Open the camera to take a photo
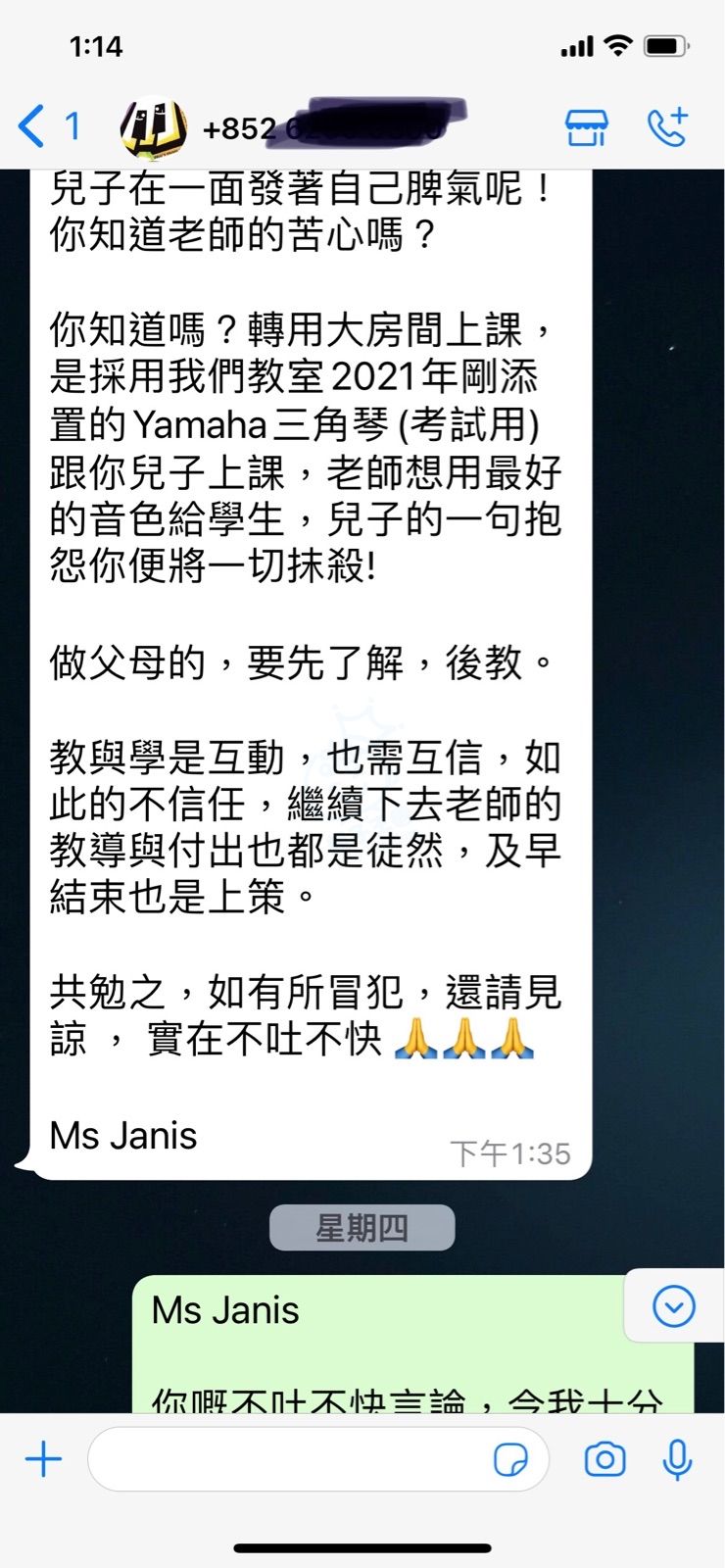This screenshot has height=1568, width=725. [x=604, y=1459]
